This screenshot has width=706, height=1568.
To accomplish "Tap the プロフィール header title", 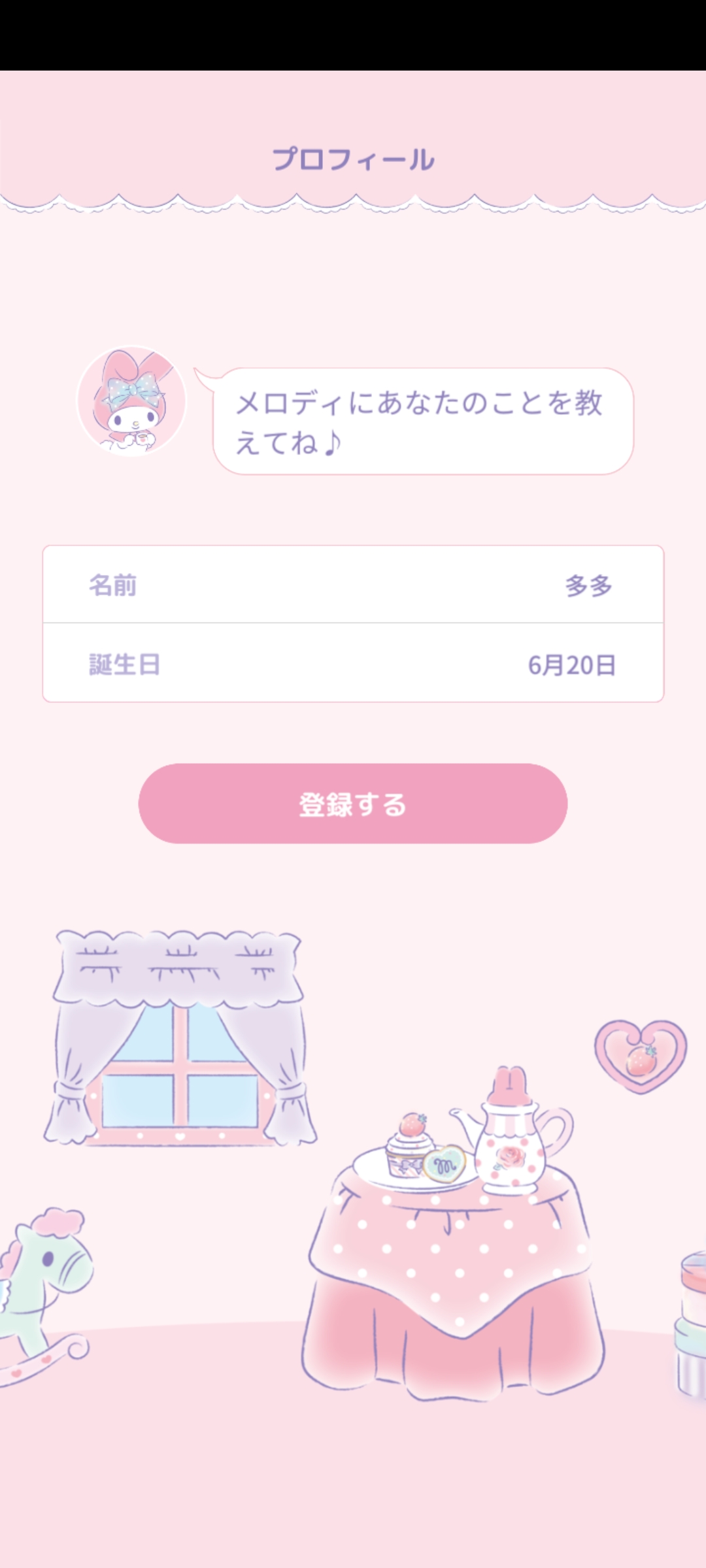I will tap(353, 159).
